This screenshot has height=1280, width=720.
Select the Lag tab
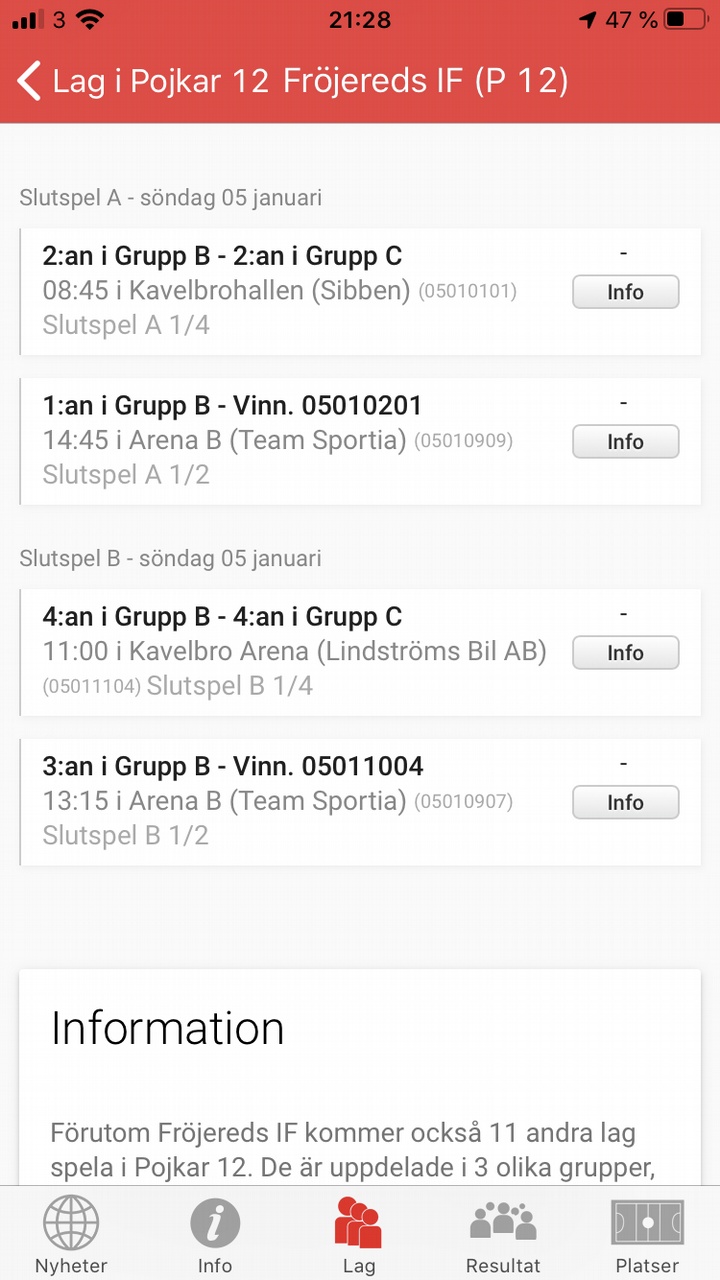359,1233
